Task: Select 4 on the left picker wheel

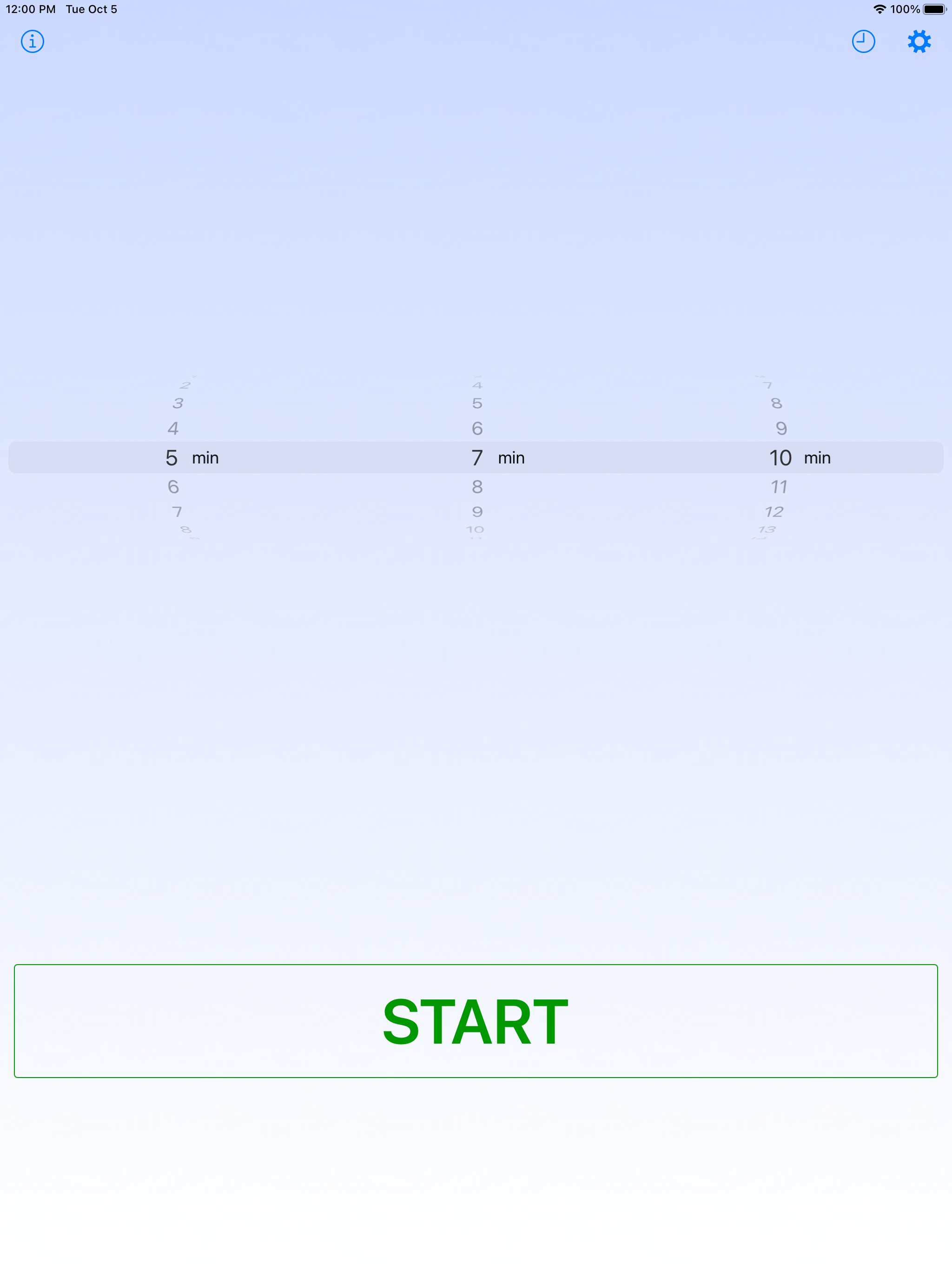Action: 173,428
